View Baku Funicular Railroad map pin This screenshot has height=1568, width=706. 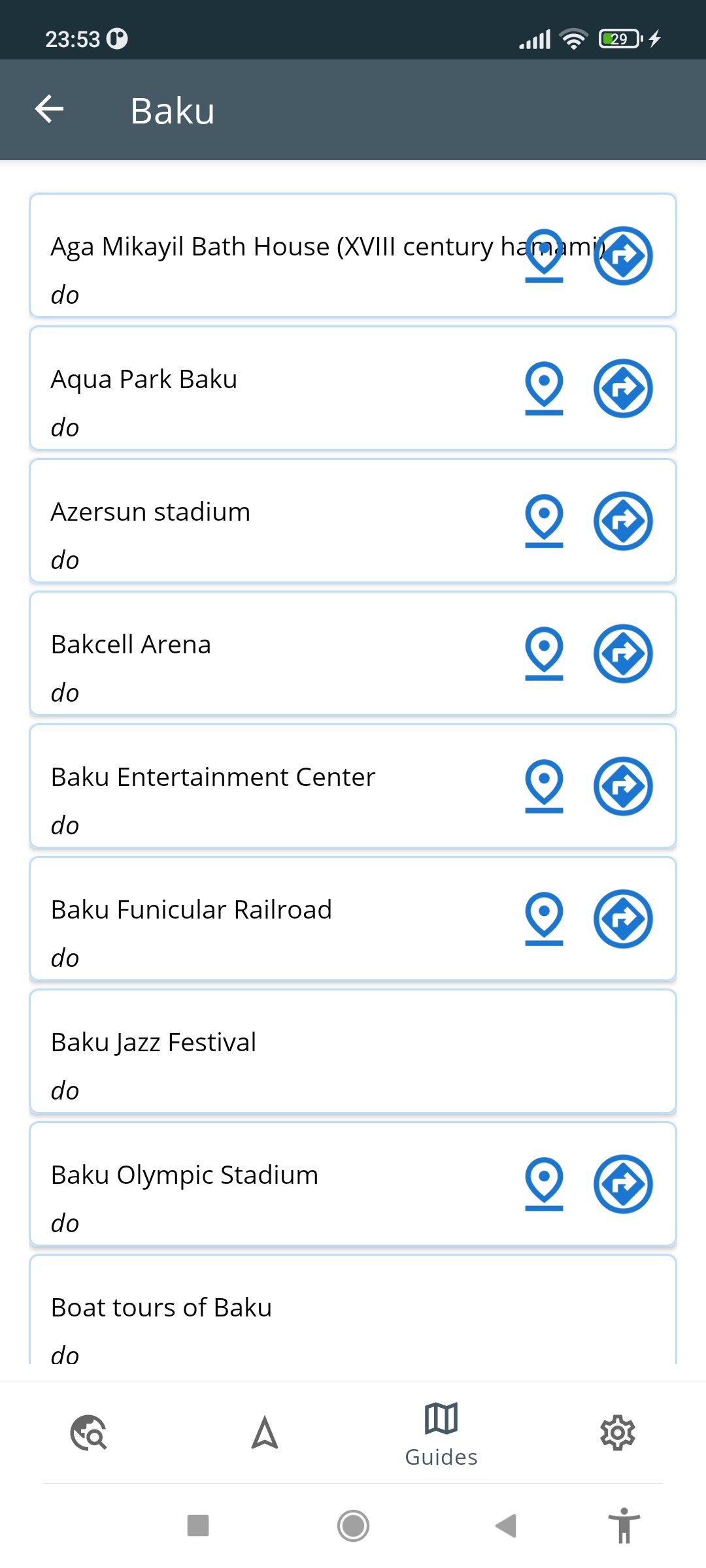pyautogui.click(x=544, y=919)
